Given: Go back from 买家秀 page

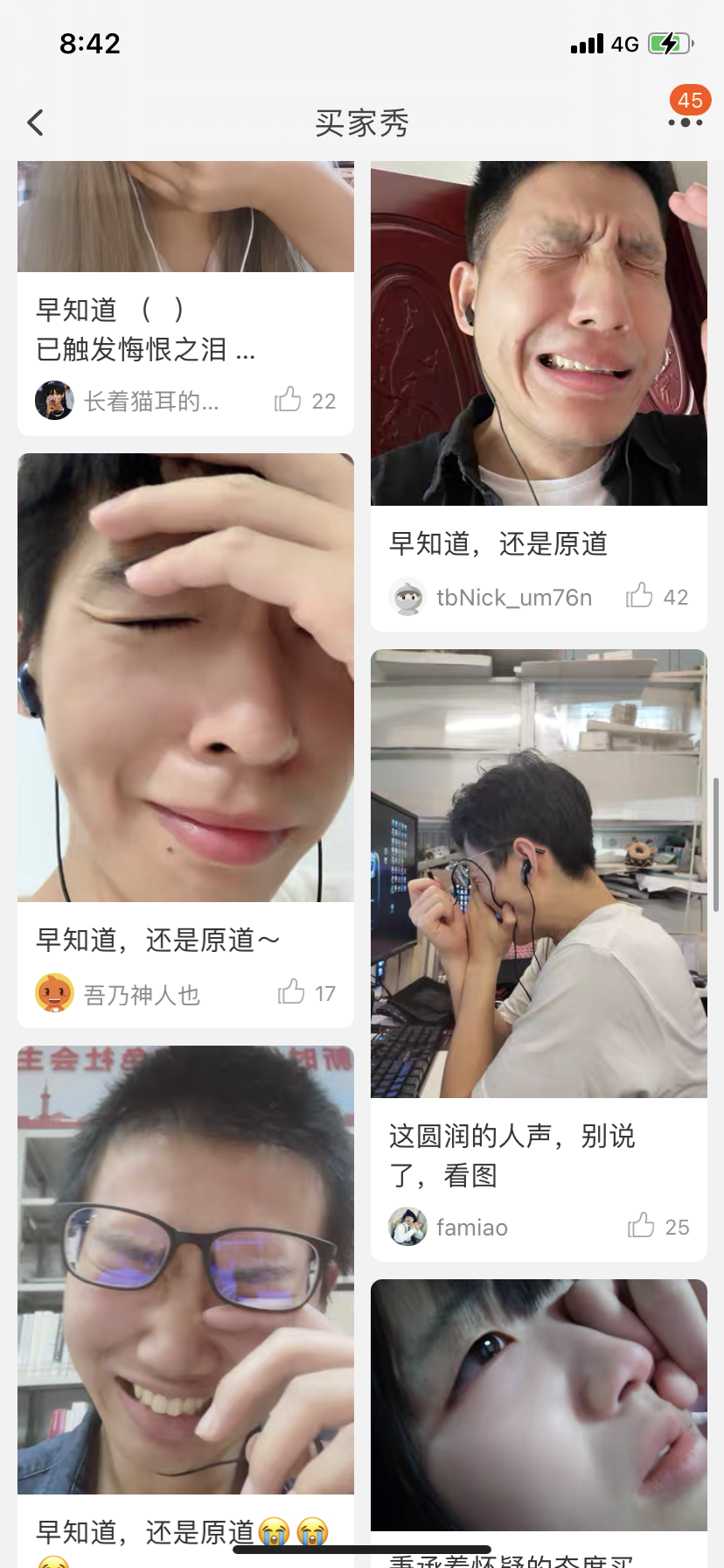Looking at the screenshot, I should point(36,122).
